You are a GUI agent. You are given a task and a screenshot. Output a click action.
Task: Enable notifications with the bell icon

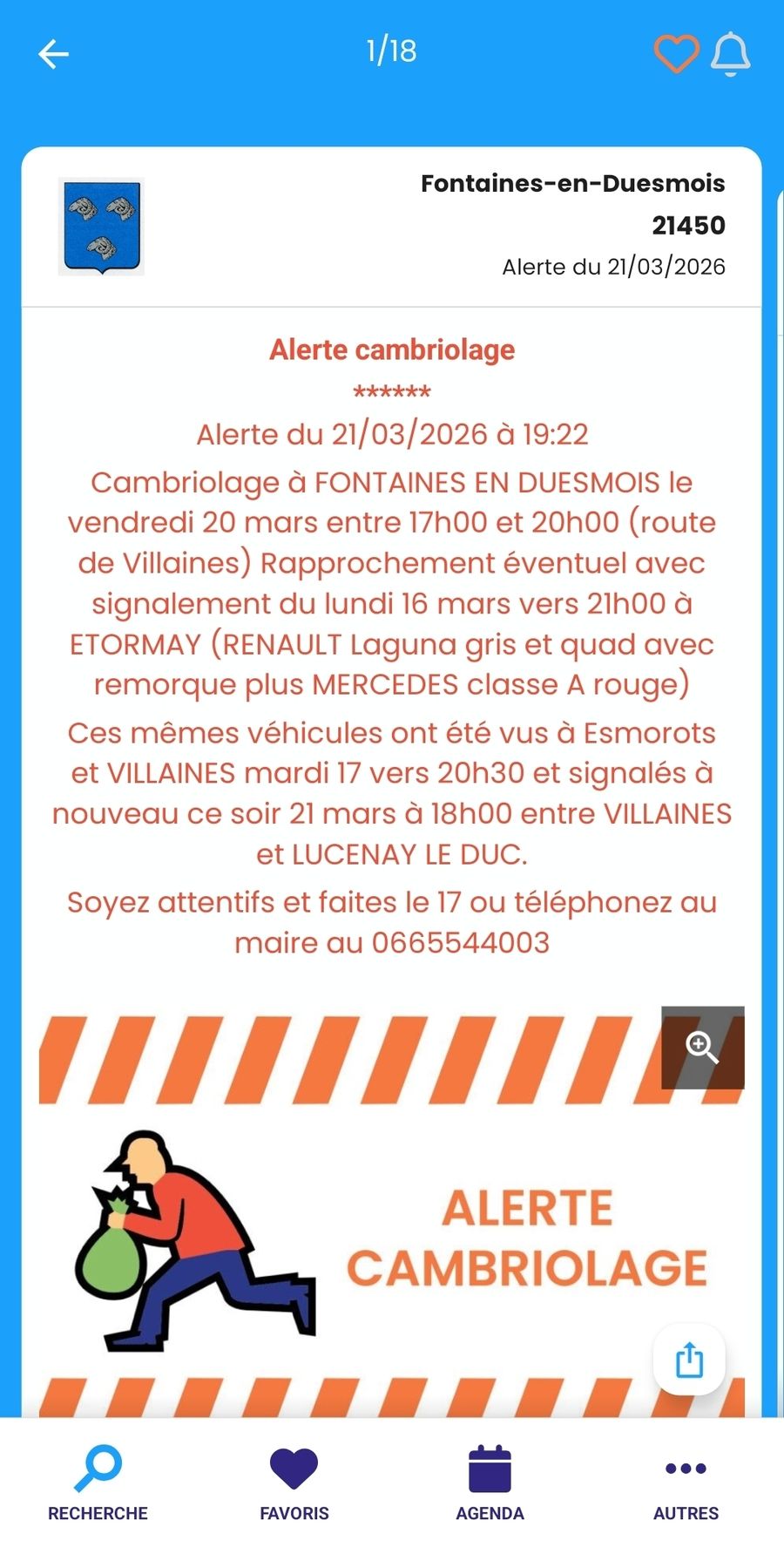point(730,54)
